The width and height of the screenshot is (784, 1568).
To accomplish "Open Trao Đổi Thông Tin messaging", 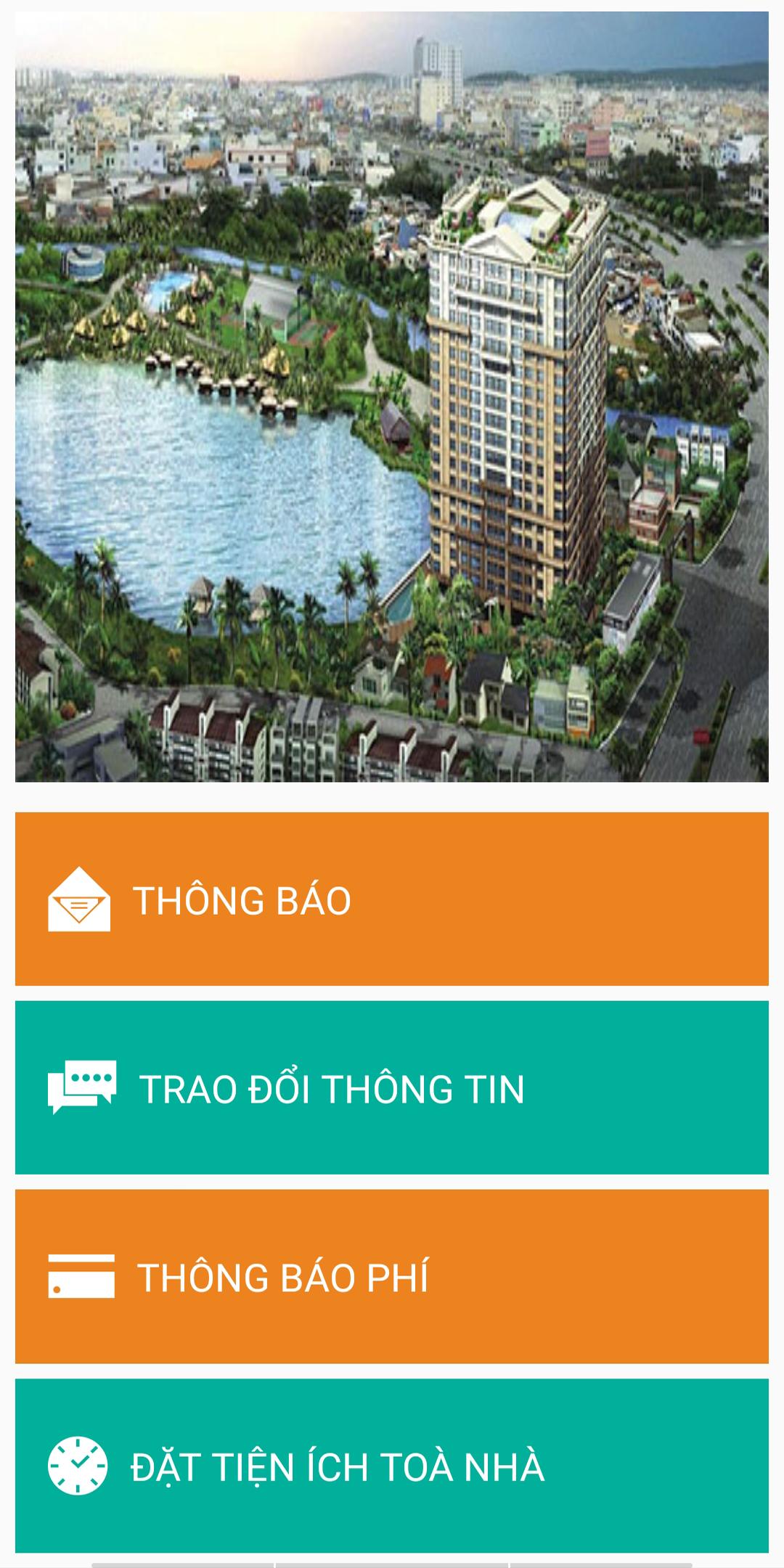I will coord(392,1087).
